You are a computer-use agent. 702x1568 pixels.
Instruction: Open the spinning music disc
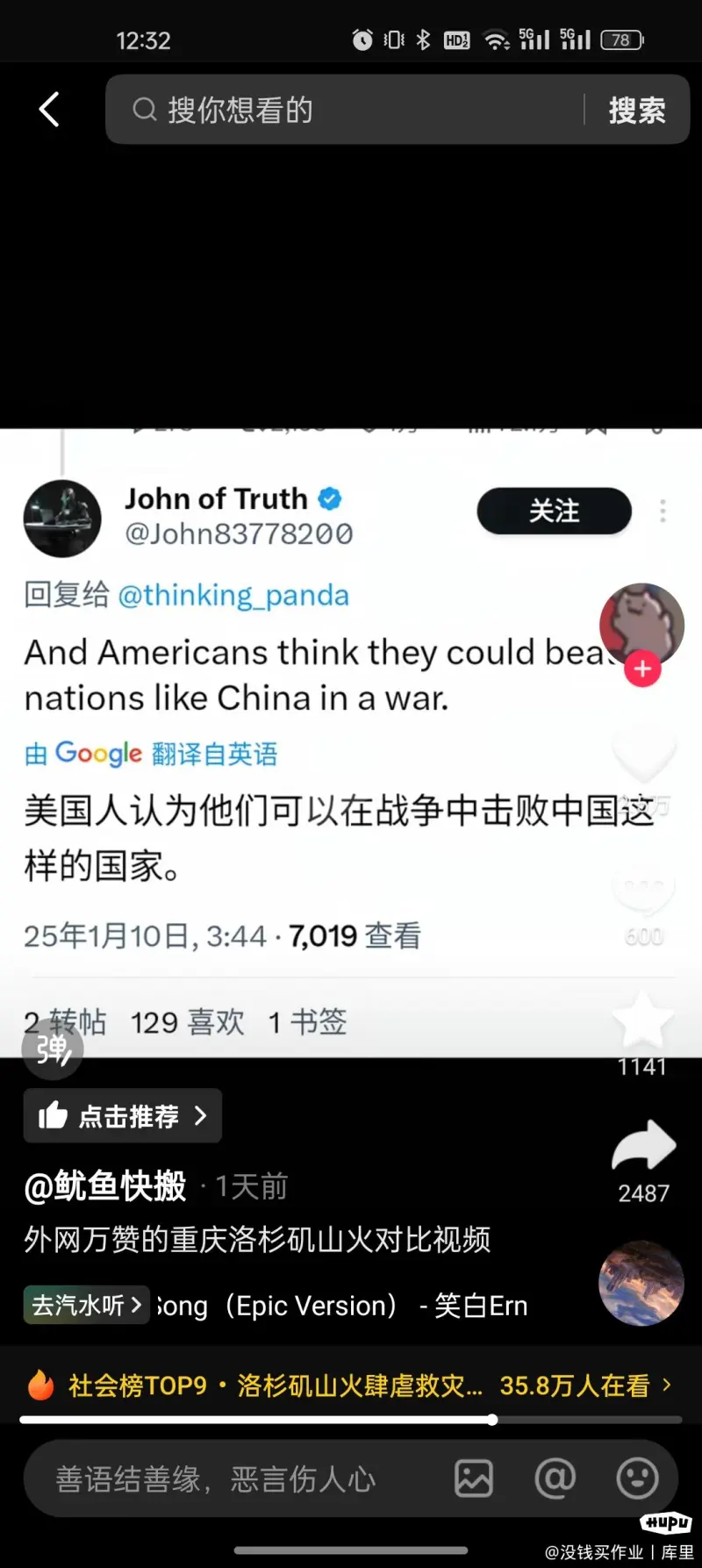click(641, 1283)
